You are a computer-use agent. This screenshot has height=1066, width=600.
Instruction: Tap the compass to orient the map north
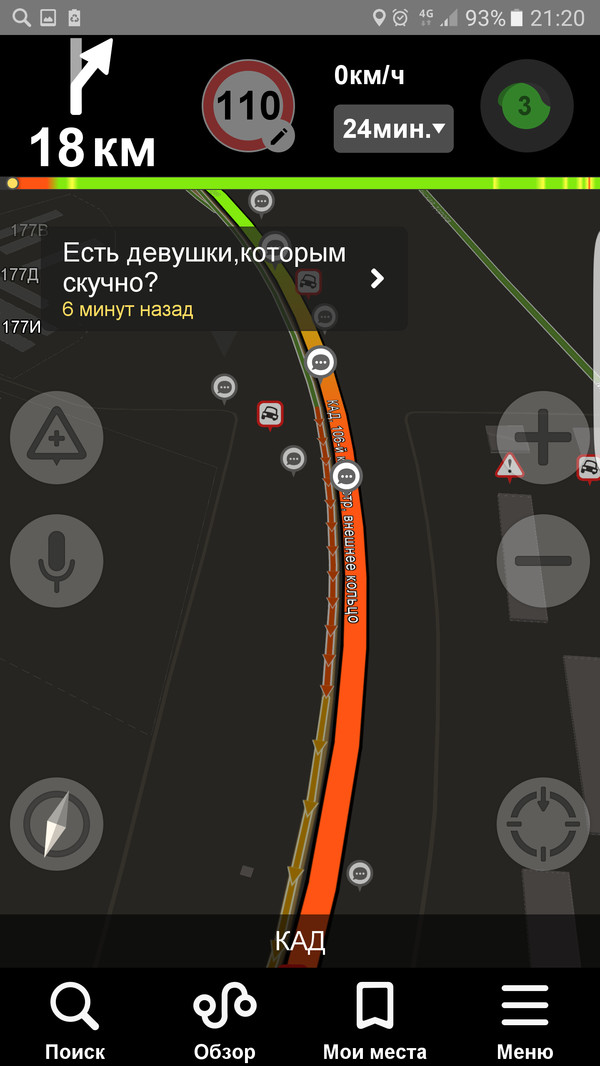click(x=56, y=823)
